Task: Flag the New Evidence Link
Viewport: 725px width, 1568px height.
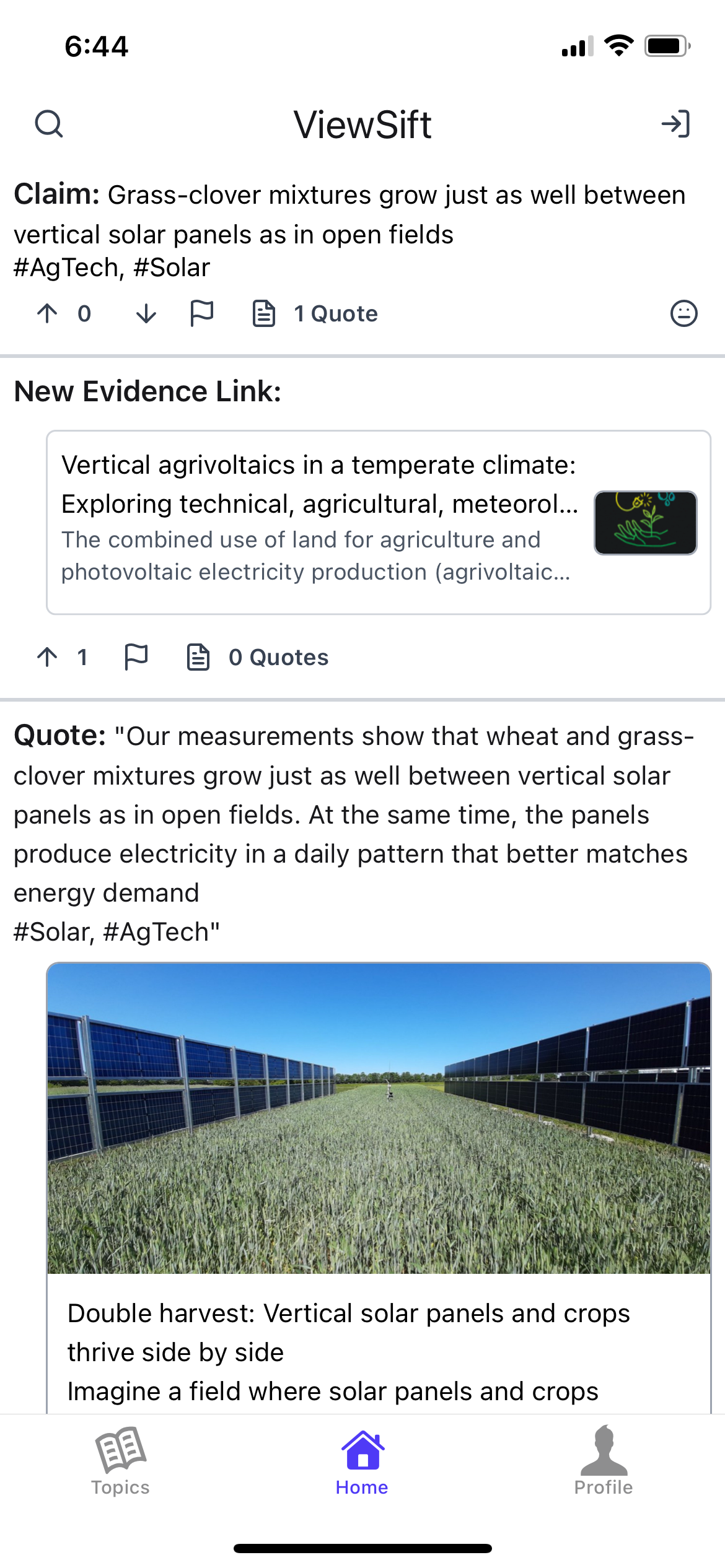Action: [x=136, y=657]
